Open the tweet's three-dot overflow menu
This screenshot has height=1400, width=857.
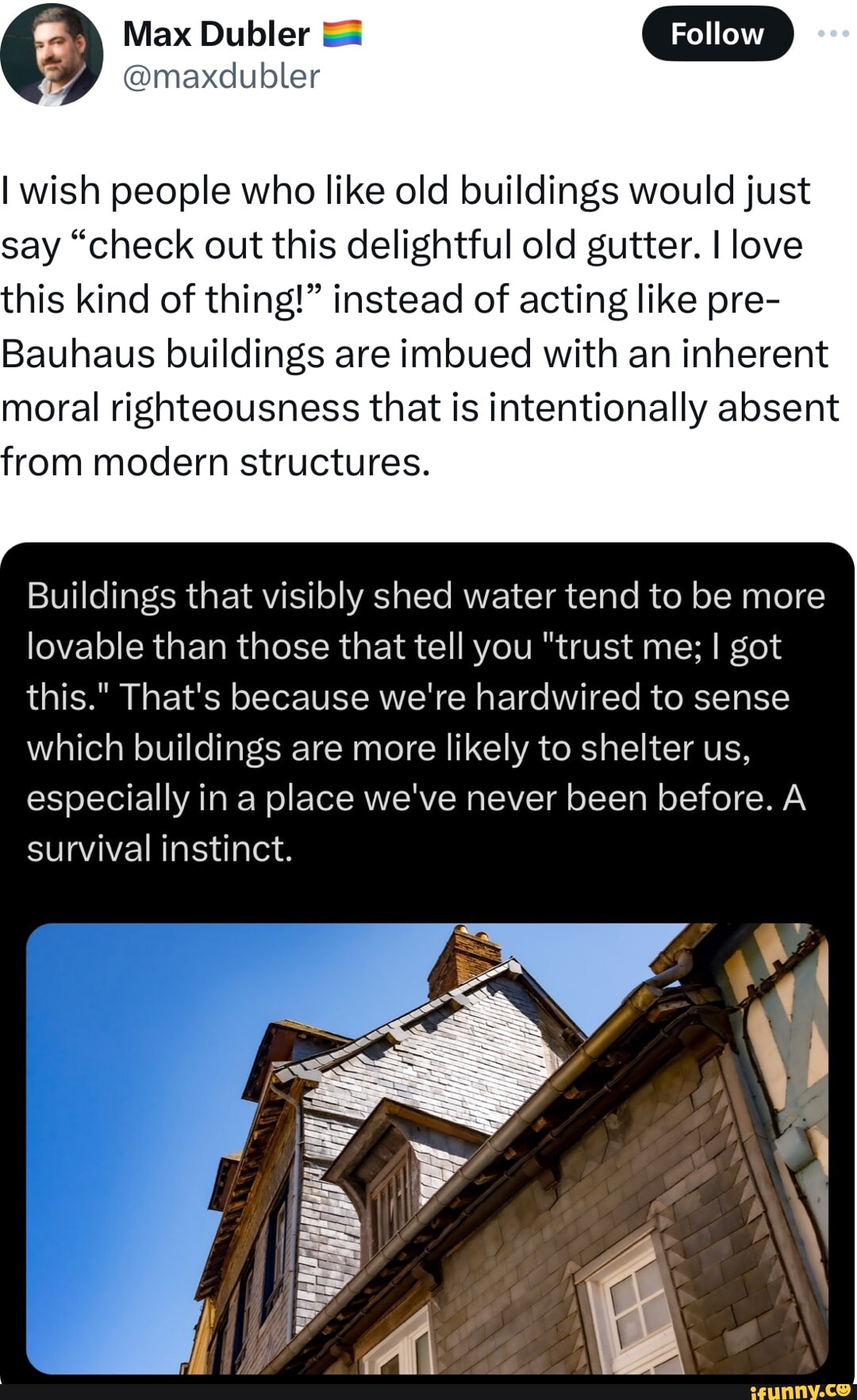[x=832, y=34]
